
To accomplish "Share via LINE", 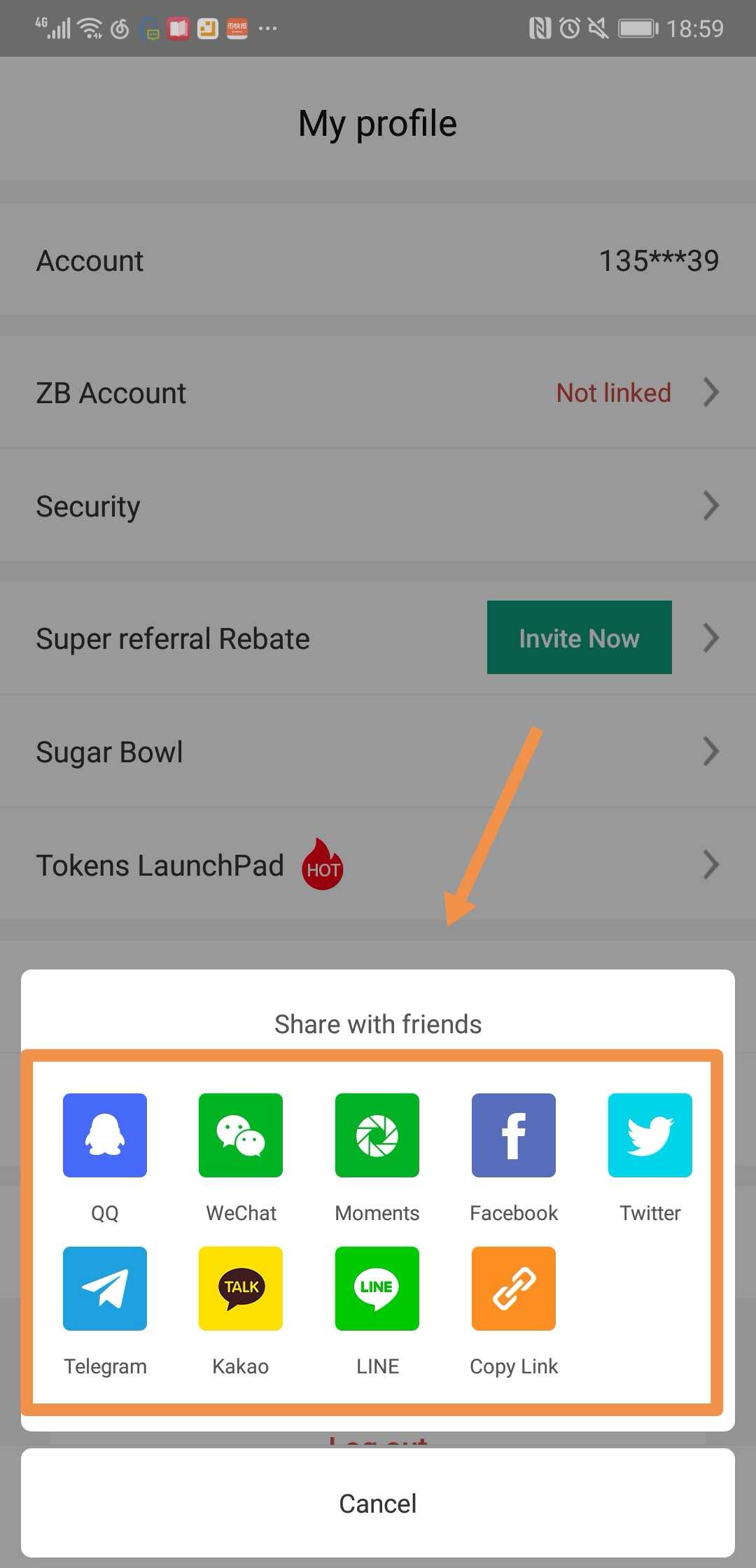I will click(377, 1289).
